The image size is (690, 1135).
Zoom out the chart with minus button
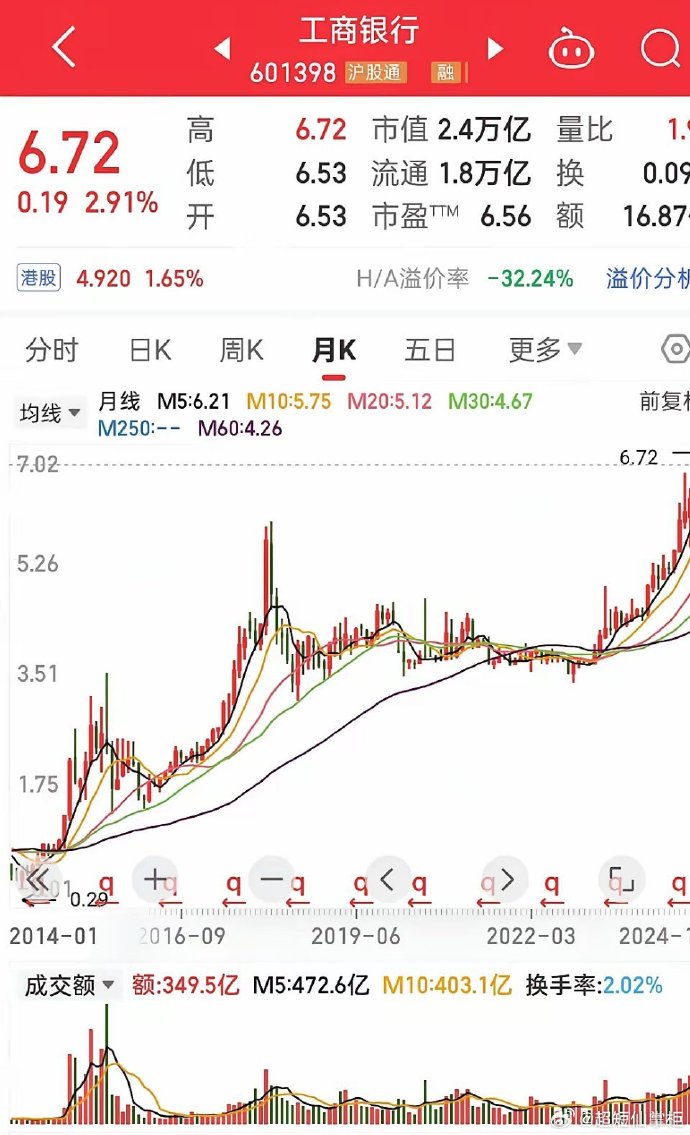(x=272, y=879)
